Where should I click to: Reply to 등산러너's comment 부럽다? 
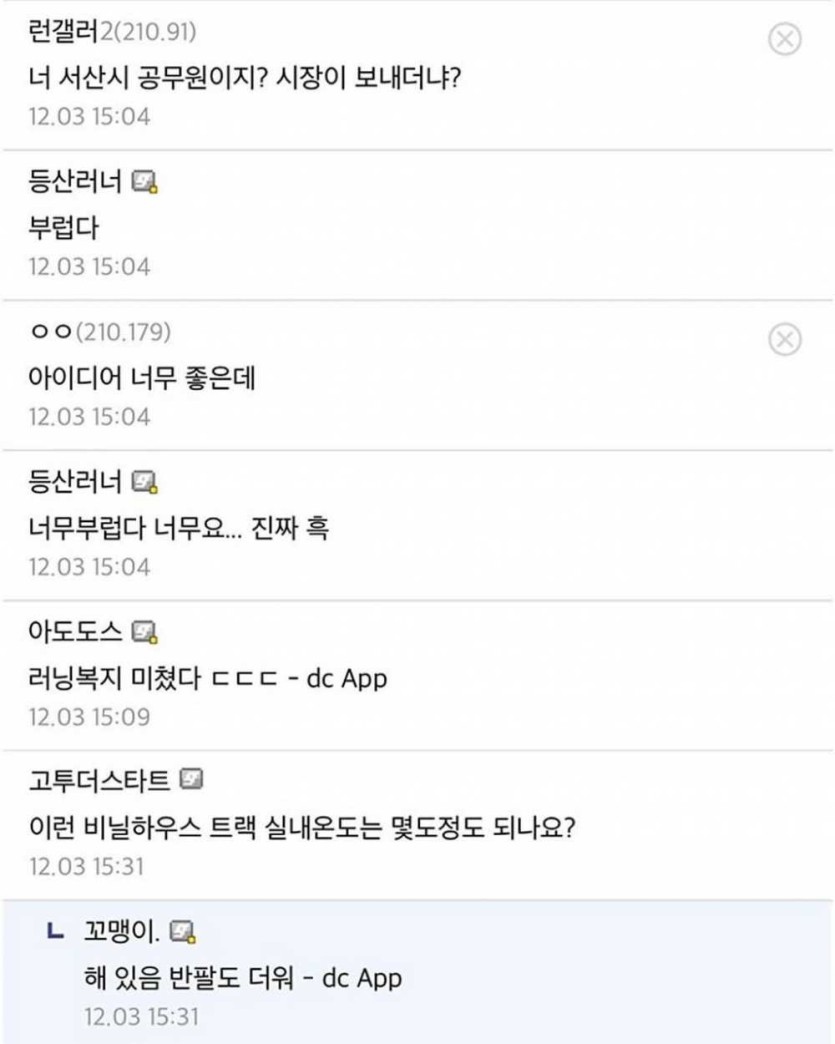(x=64, y=228)
